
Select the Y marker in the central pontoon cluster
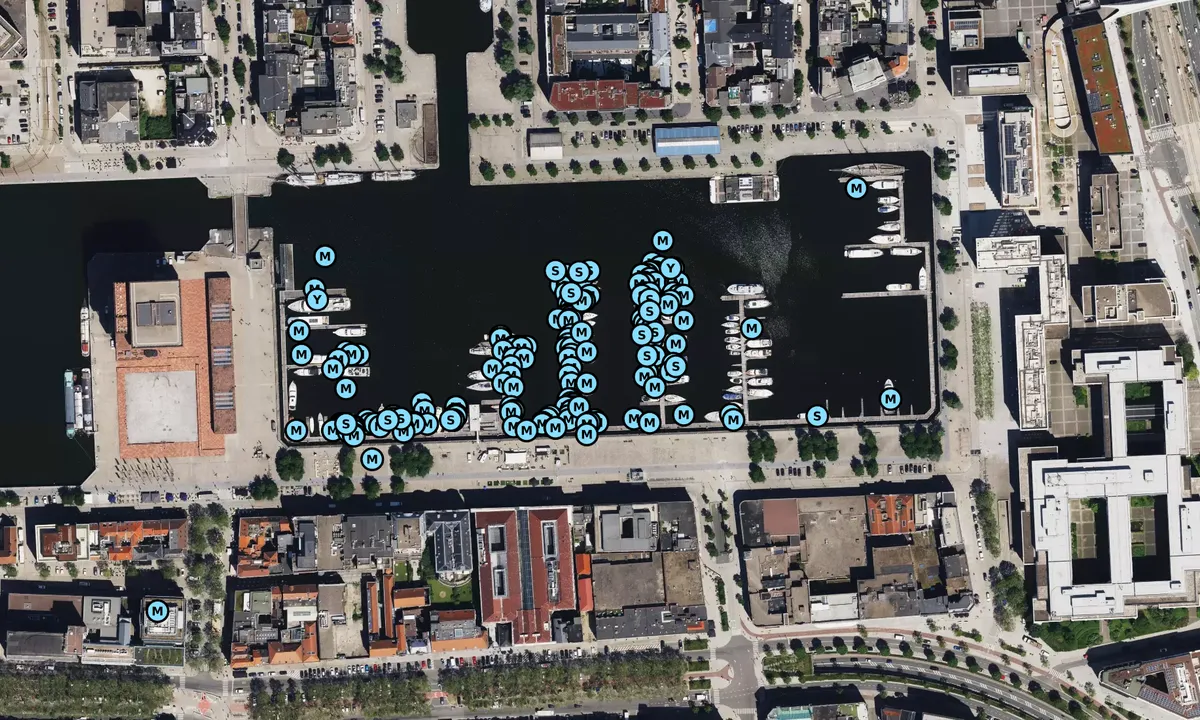[x=671, y=268]
